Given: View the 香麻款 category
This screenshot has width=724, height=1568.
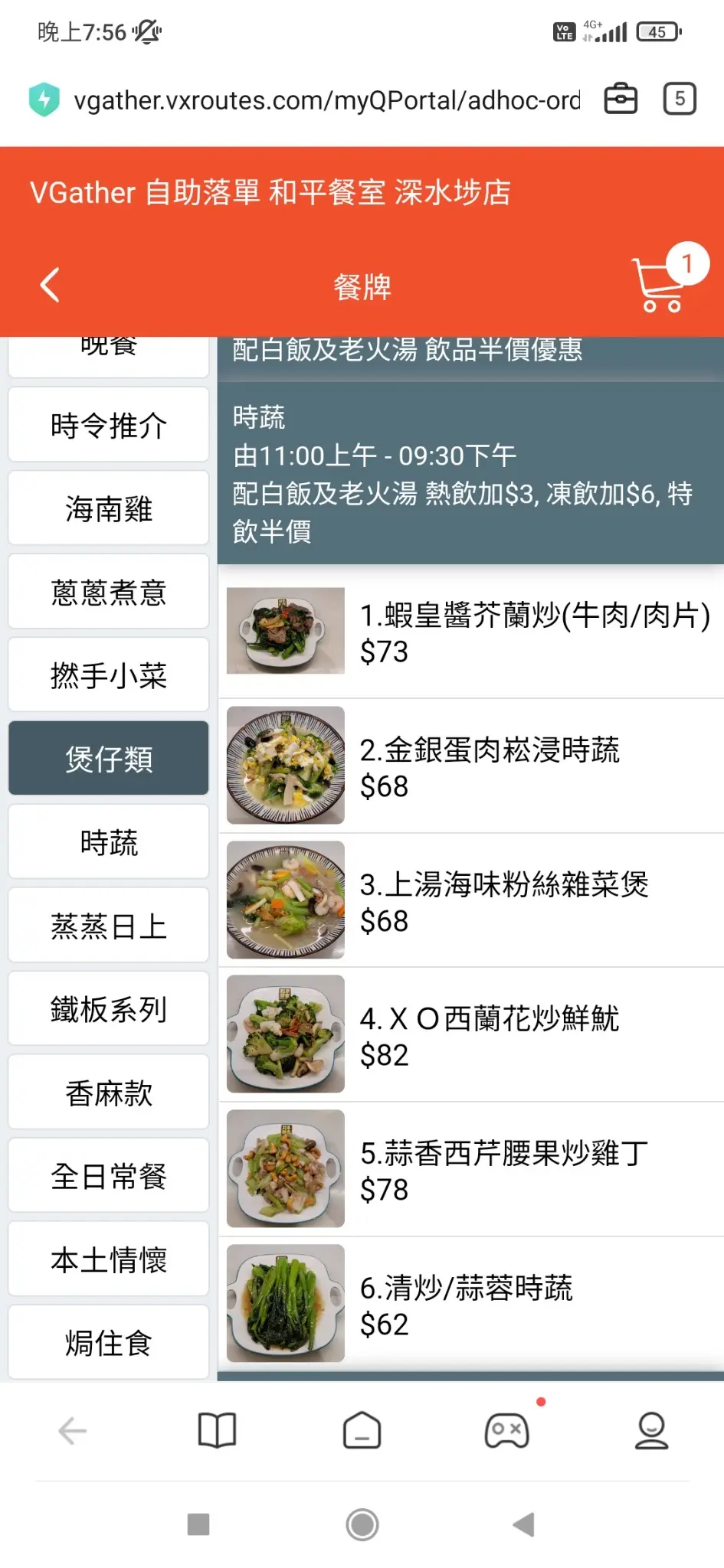Looking at the screenshot, I should (x=109, y=1093).
